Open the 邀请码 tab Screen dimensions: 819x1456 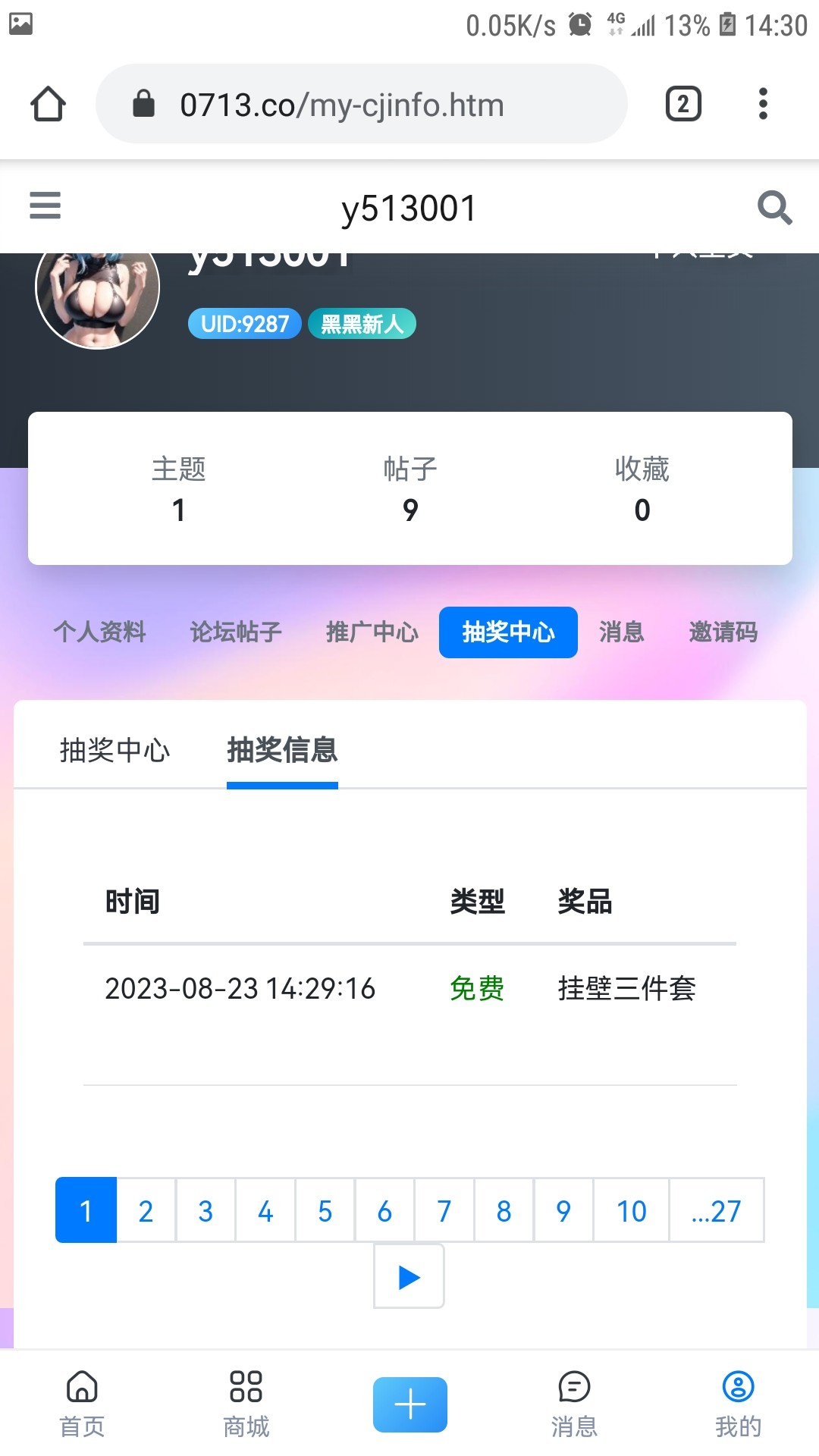pos(723,632)
